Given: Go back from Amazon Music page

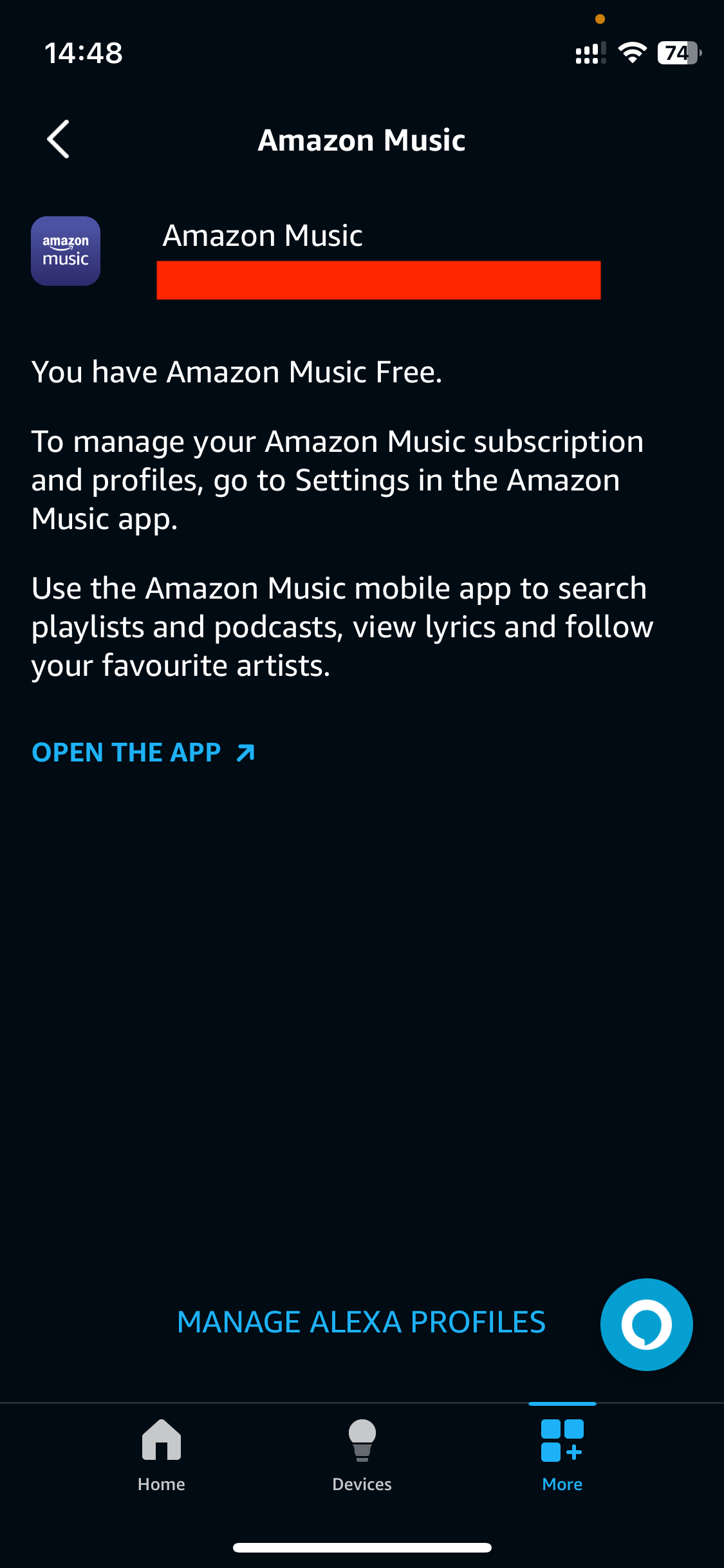Looking at the screenshot, I should click(58, 139).
